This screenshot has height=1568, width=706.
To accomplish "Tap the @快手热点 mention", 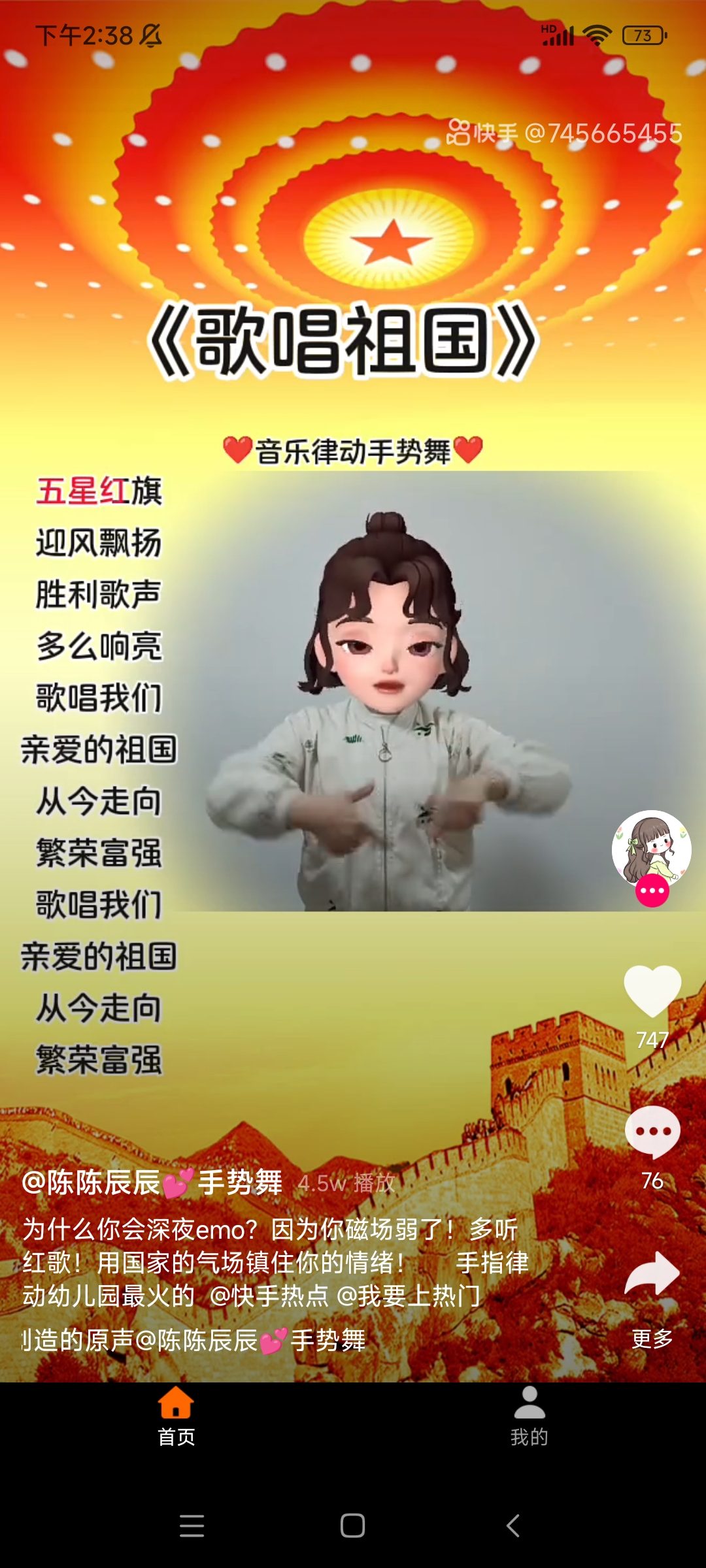I will point(269,1296).
